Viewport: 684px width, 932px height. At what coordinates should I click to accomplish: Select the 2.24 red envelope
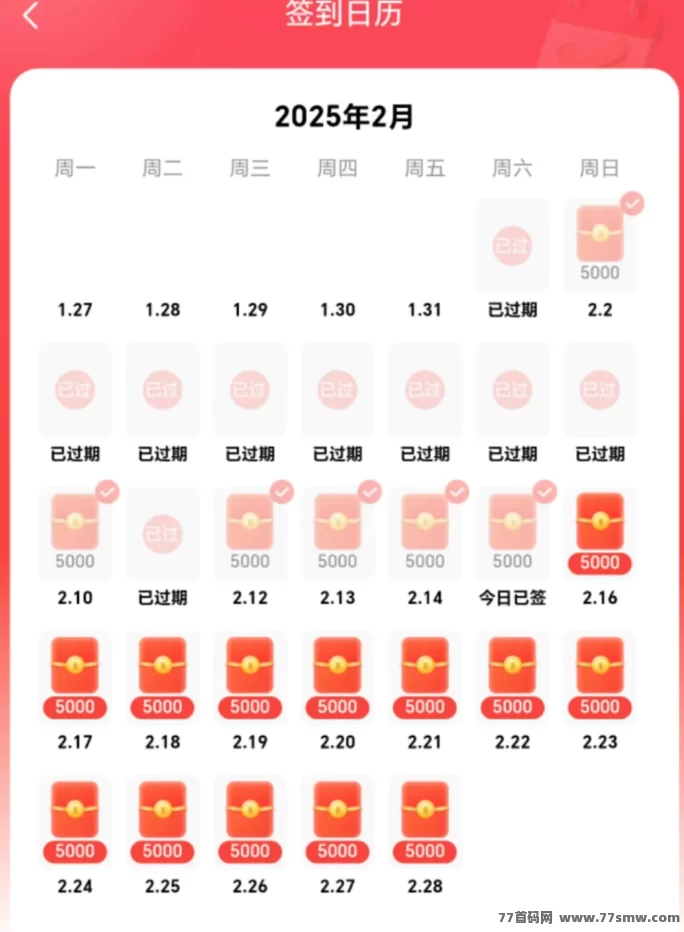(75, 820)
